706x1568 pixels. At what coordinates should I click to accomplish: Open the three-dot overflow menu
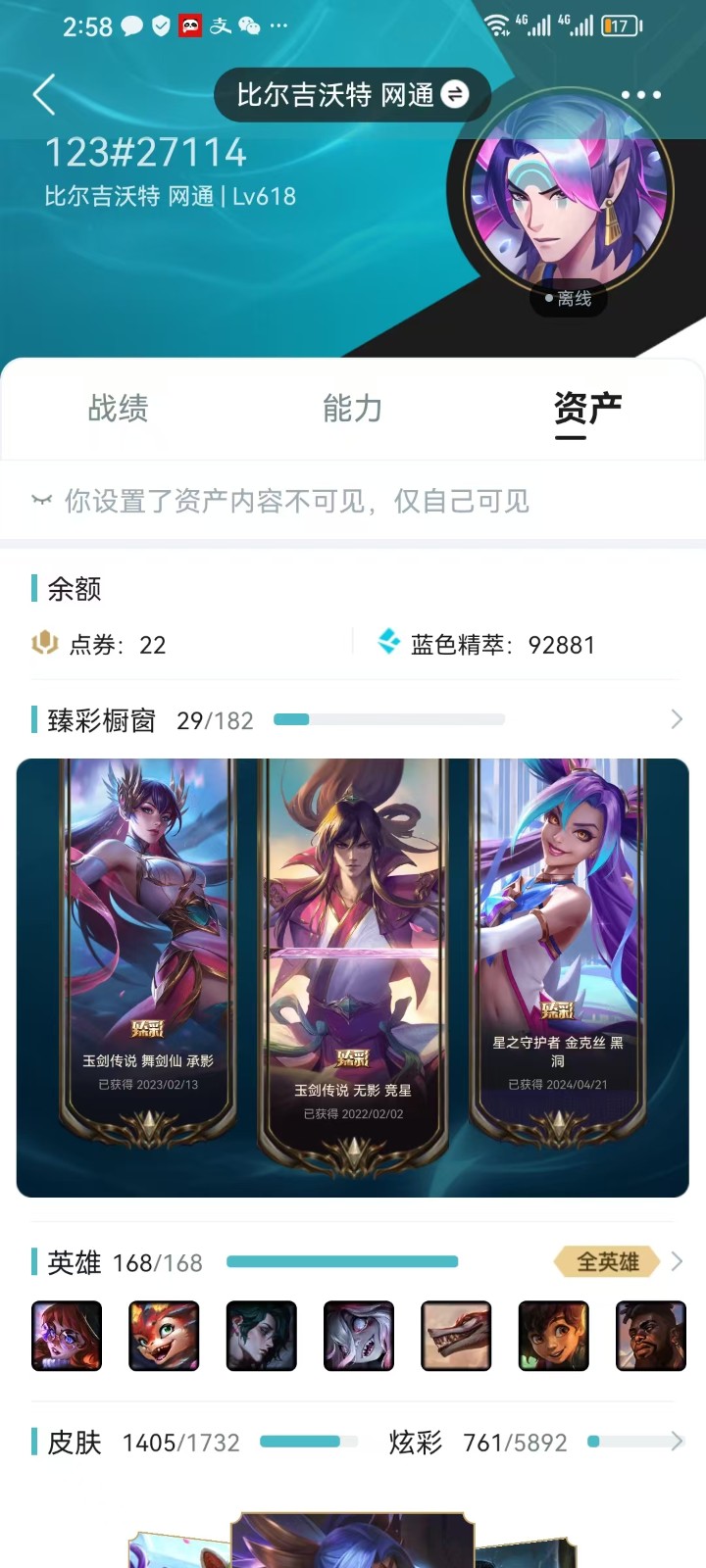[x=641, y=95]
